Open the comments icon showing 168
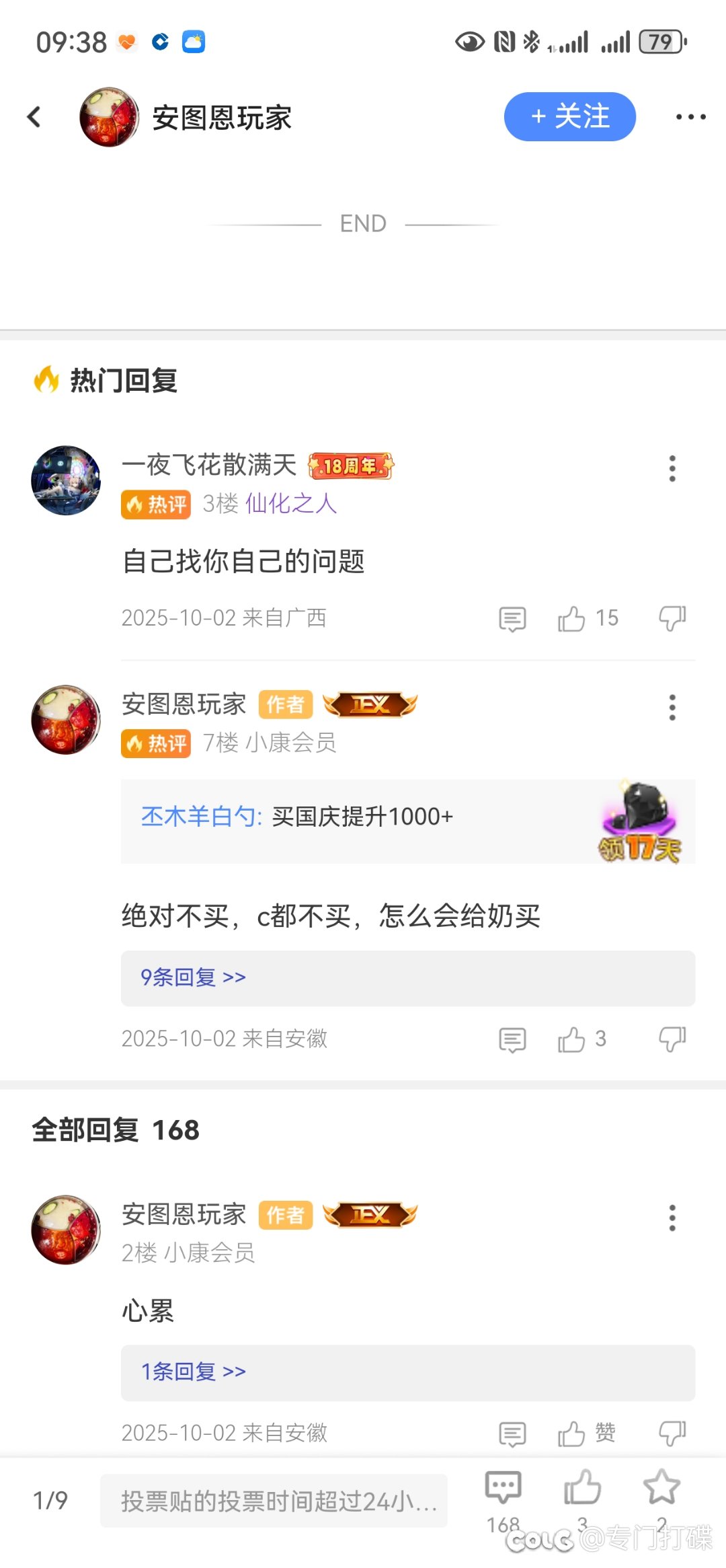Screen dimensions: 726x1568 503,1488
